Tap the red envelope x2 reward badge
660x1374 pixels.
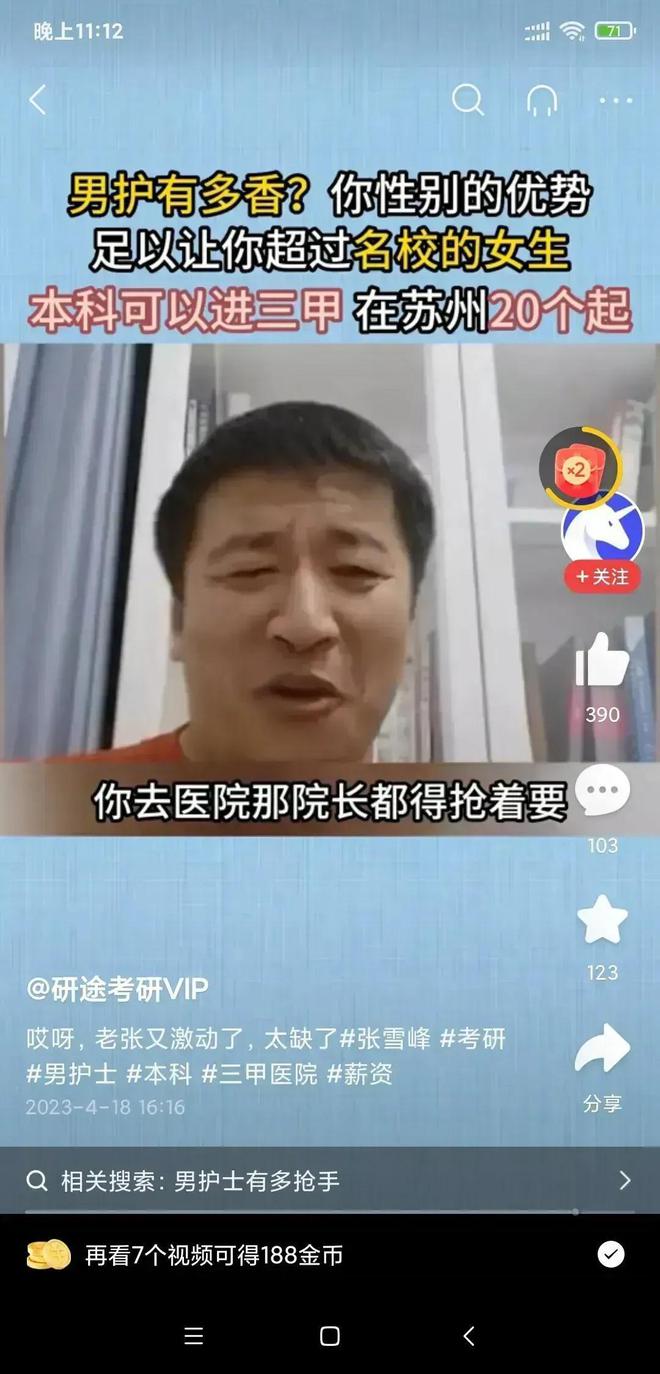click(x=578, y=468)
